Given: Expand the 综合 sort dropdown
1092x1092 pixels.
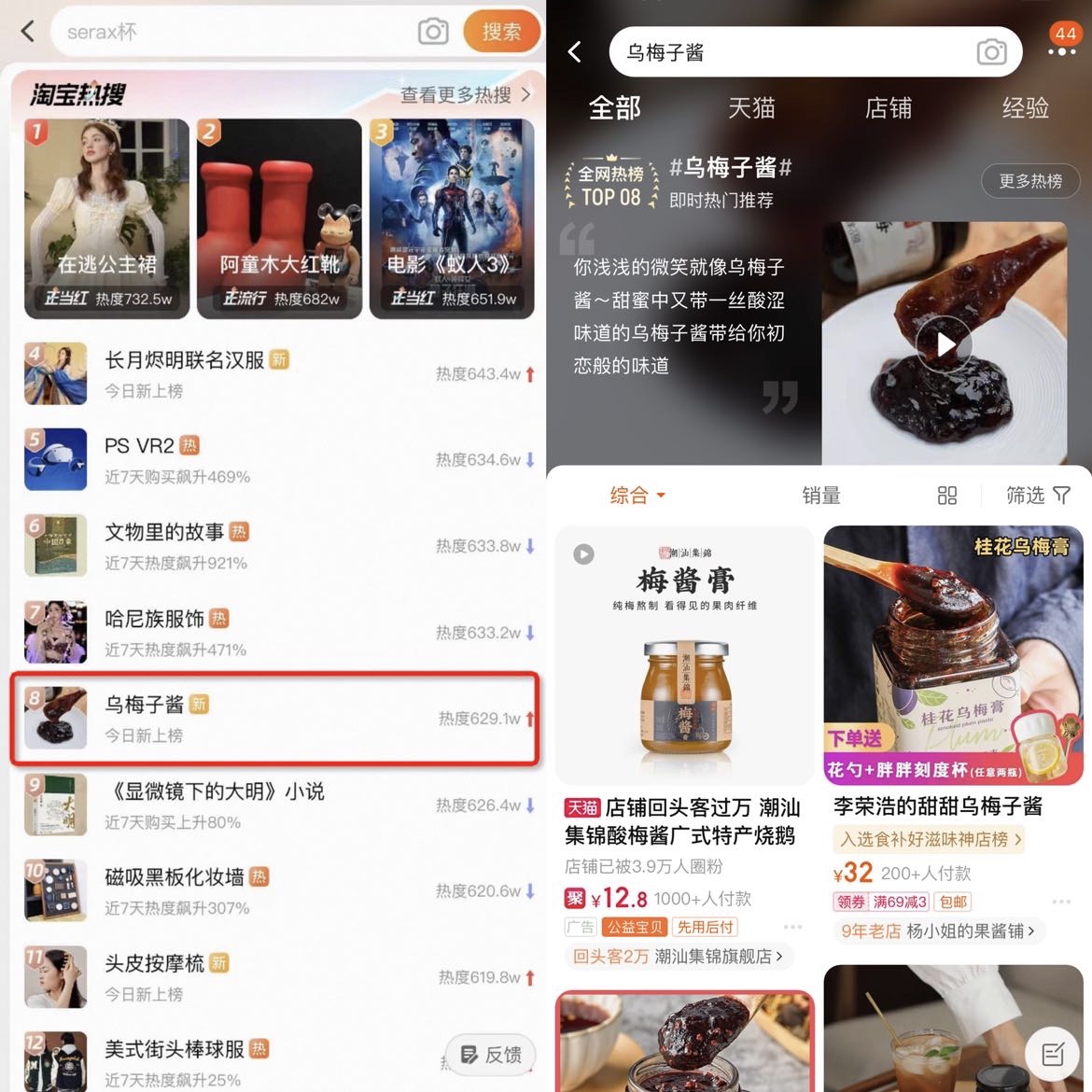Looking at the screenshot, I should click(637, 496).
